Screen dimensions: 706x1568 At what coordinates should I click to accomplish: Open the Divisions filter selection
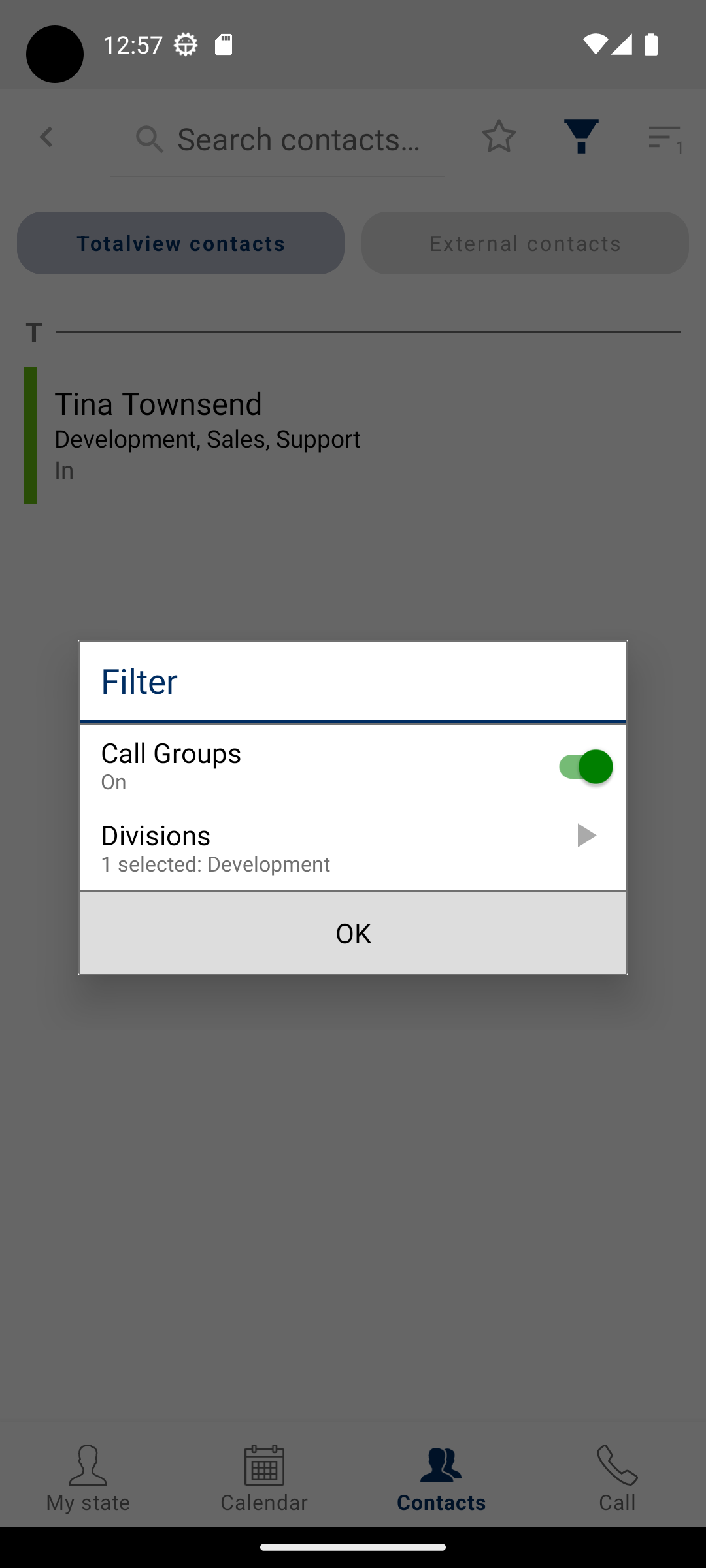click(x=353, y=848)
